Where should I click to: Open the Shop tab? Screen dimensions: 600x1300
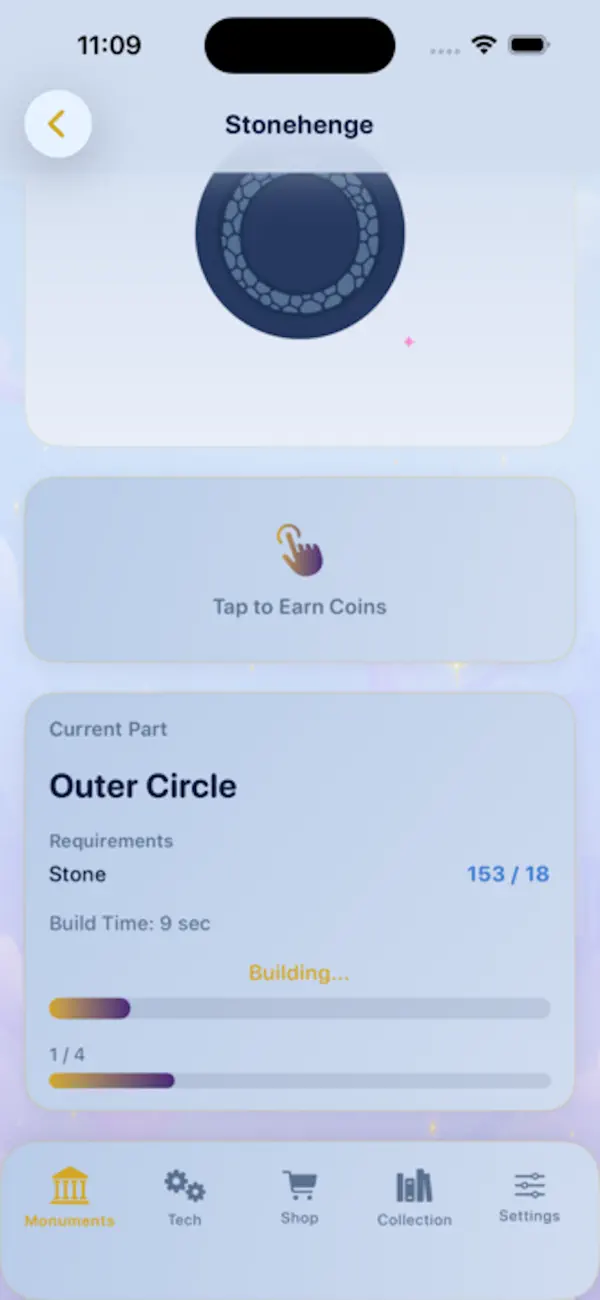300,1197
